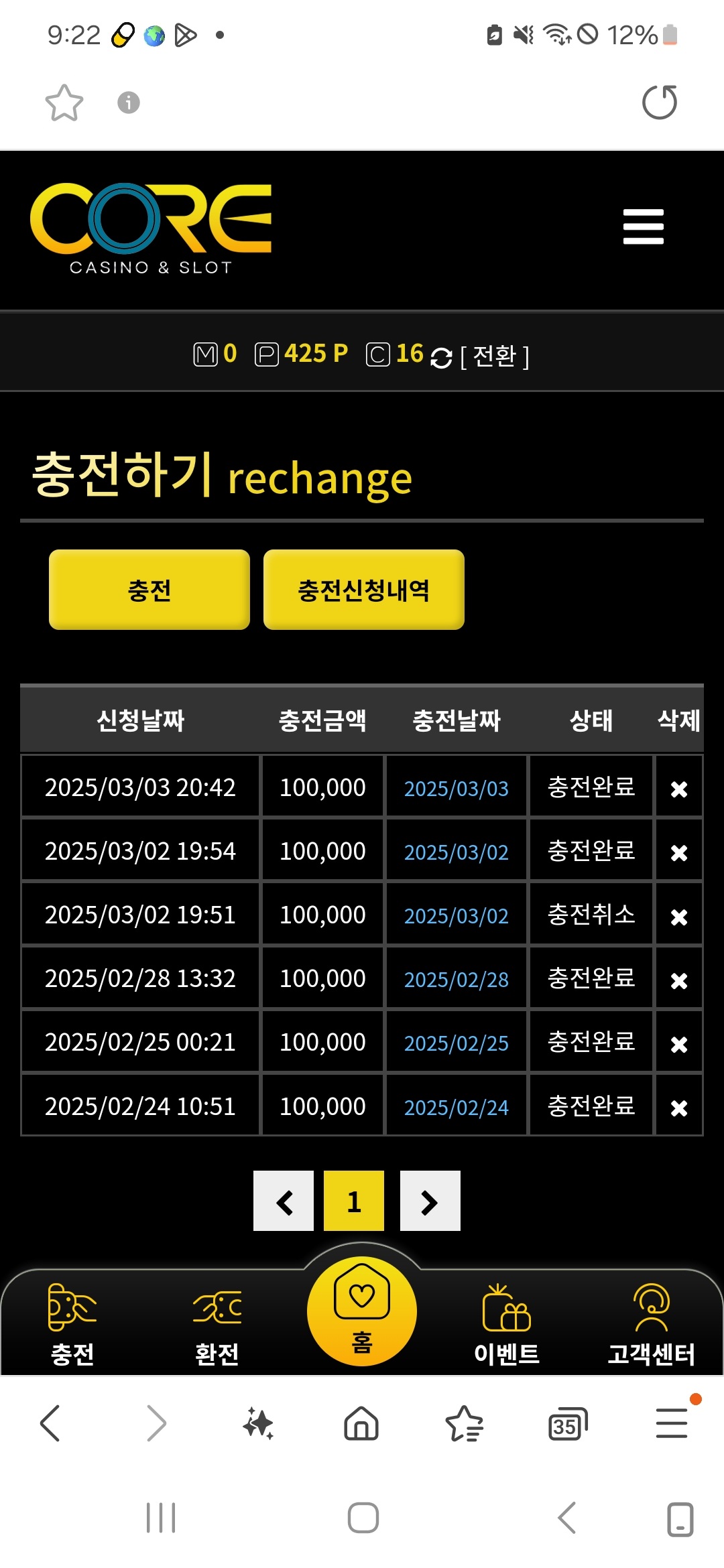The width and height of the screenshot is (724, 1568).
Task: Open browser tabs showing 35
Action: (568, 1424)
